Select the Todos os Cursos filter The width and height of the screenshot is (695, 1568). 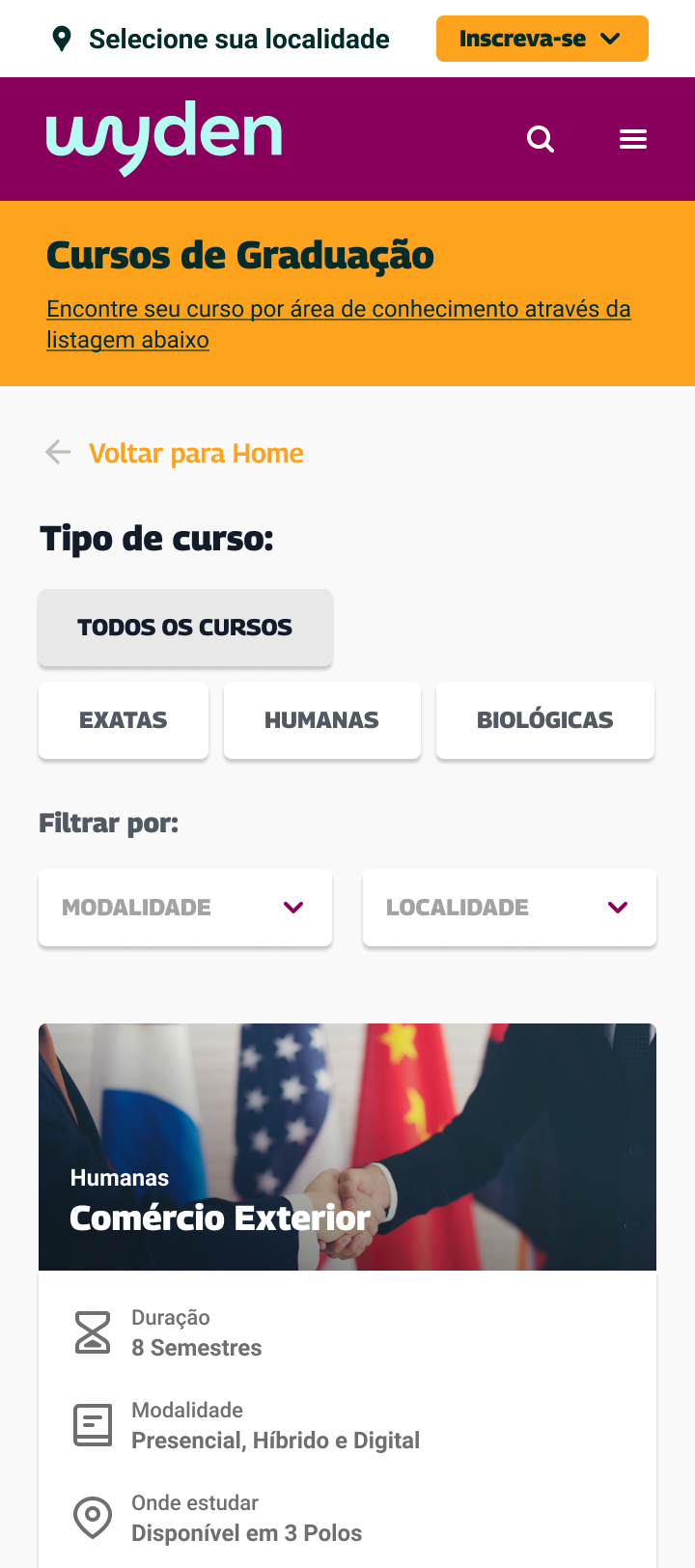click(185, 628)
